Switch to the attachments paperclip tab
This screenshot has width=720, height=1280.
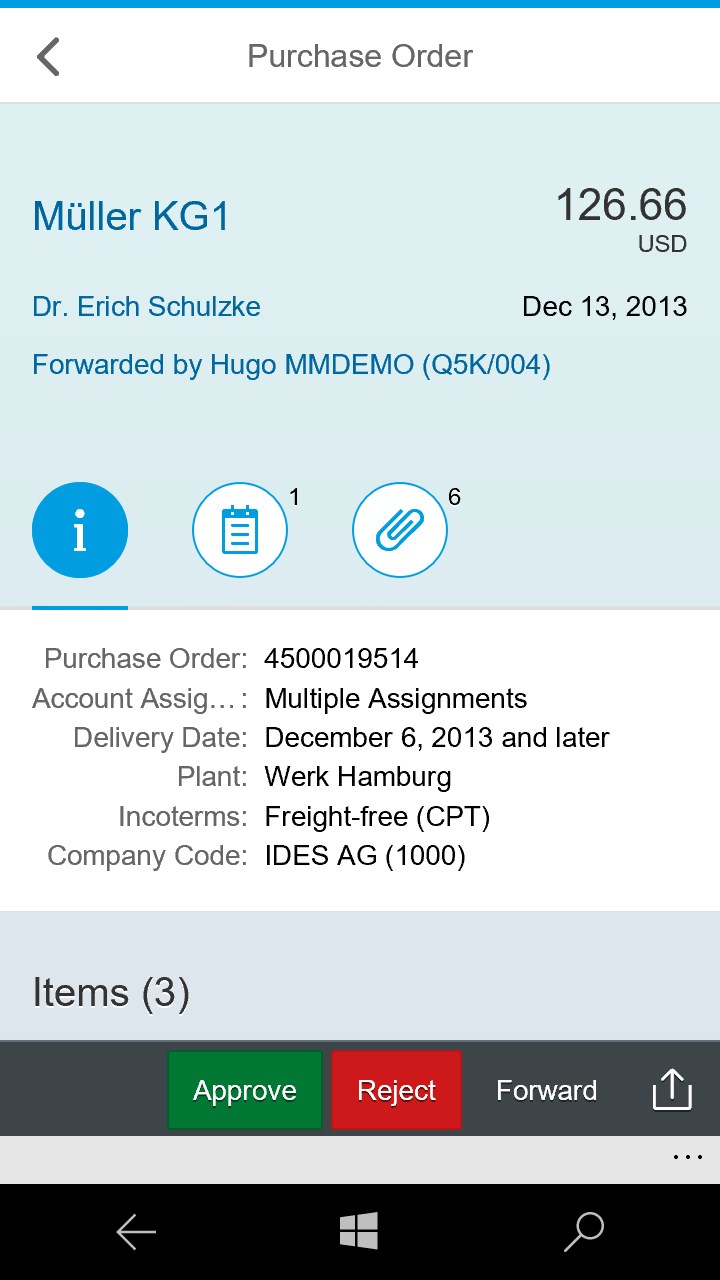[400, 531]
